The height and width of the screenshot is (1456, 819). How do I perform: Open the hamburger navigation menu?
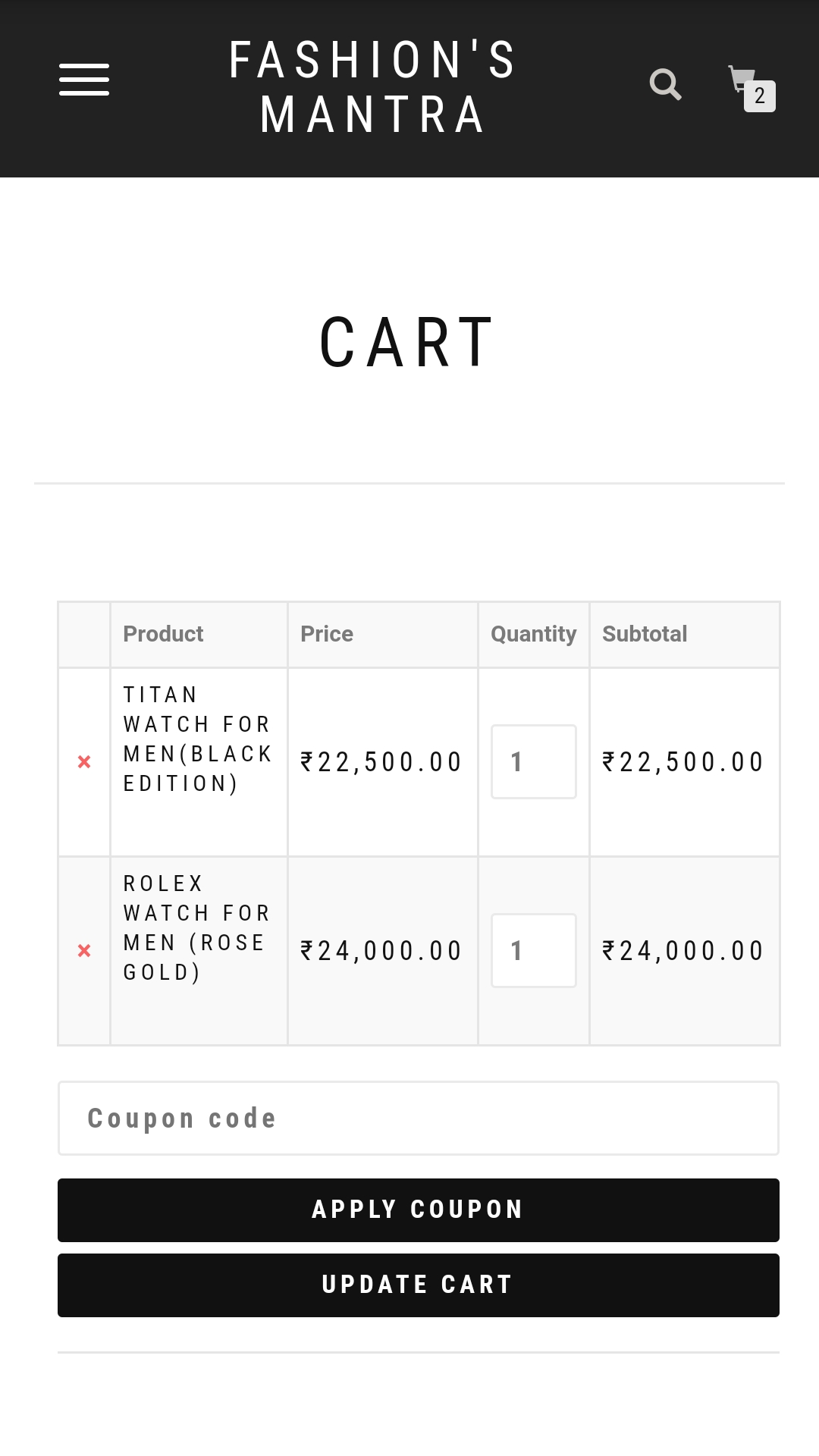coord(84,80)
